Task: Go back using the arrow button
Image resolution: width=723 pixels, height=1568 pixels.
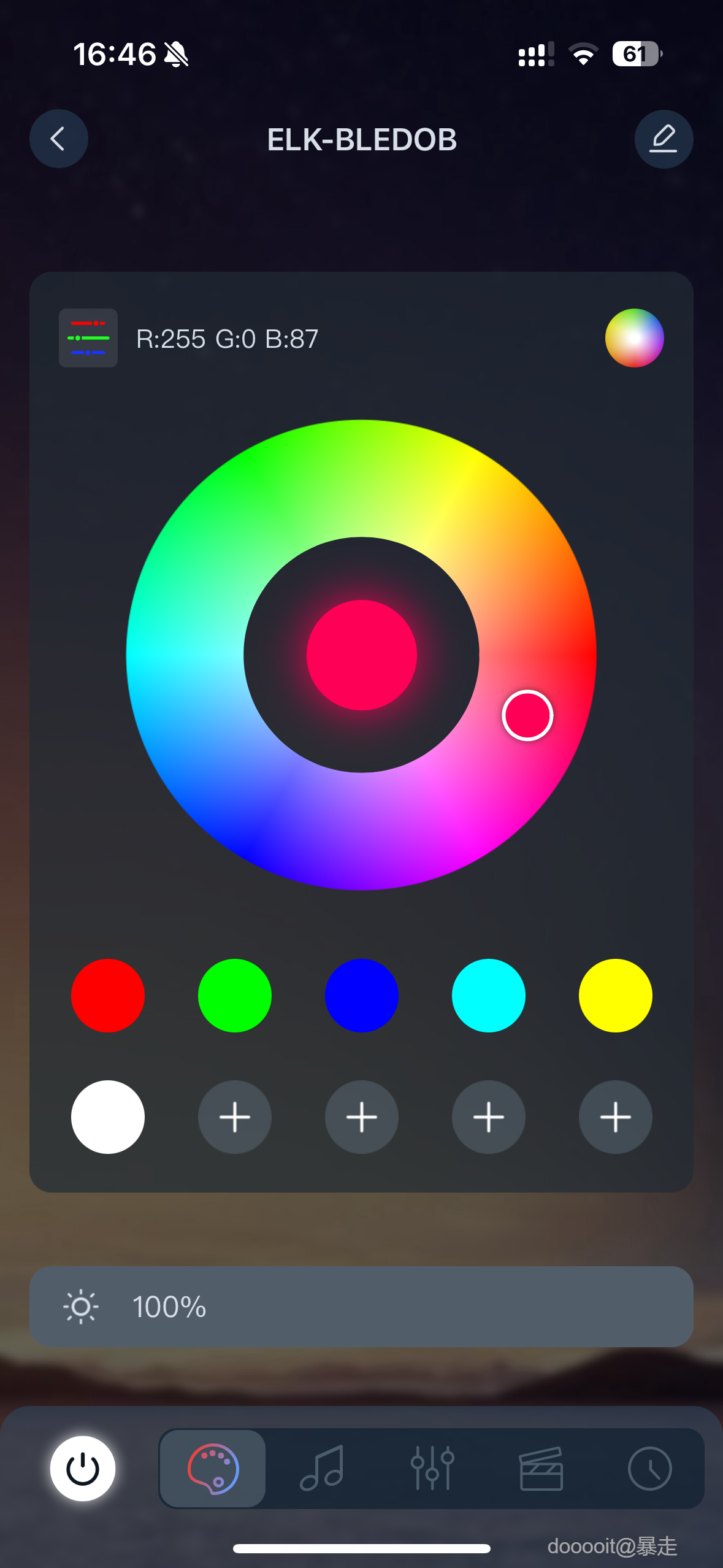Action: [59, 139]
